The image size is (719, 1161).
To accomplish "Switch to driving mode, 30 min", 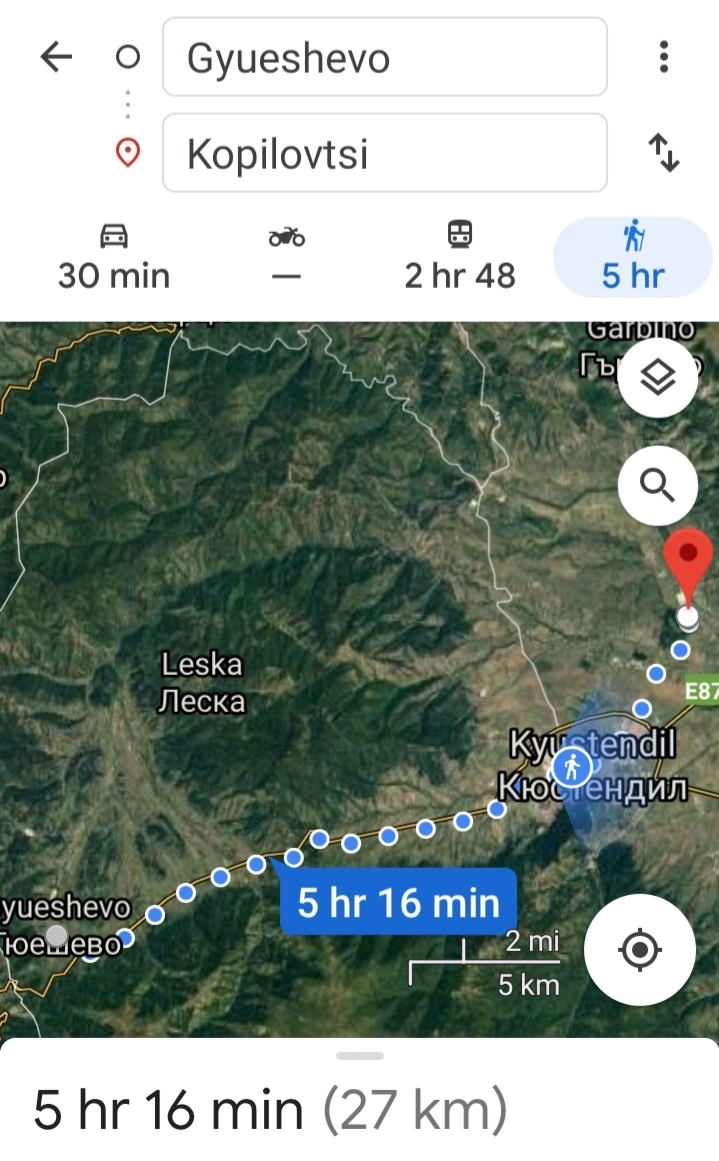I will click(114, 257).
